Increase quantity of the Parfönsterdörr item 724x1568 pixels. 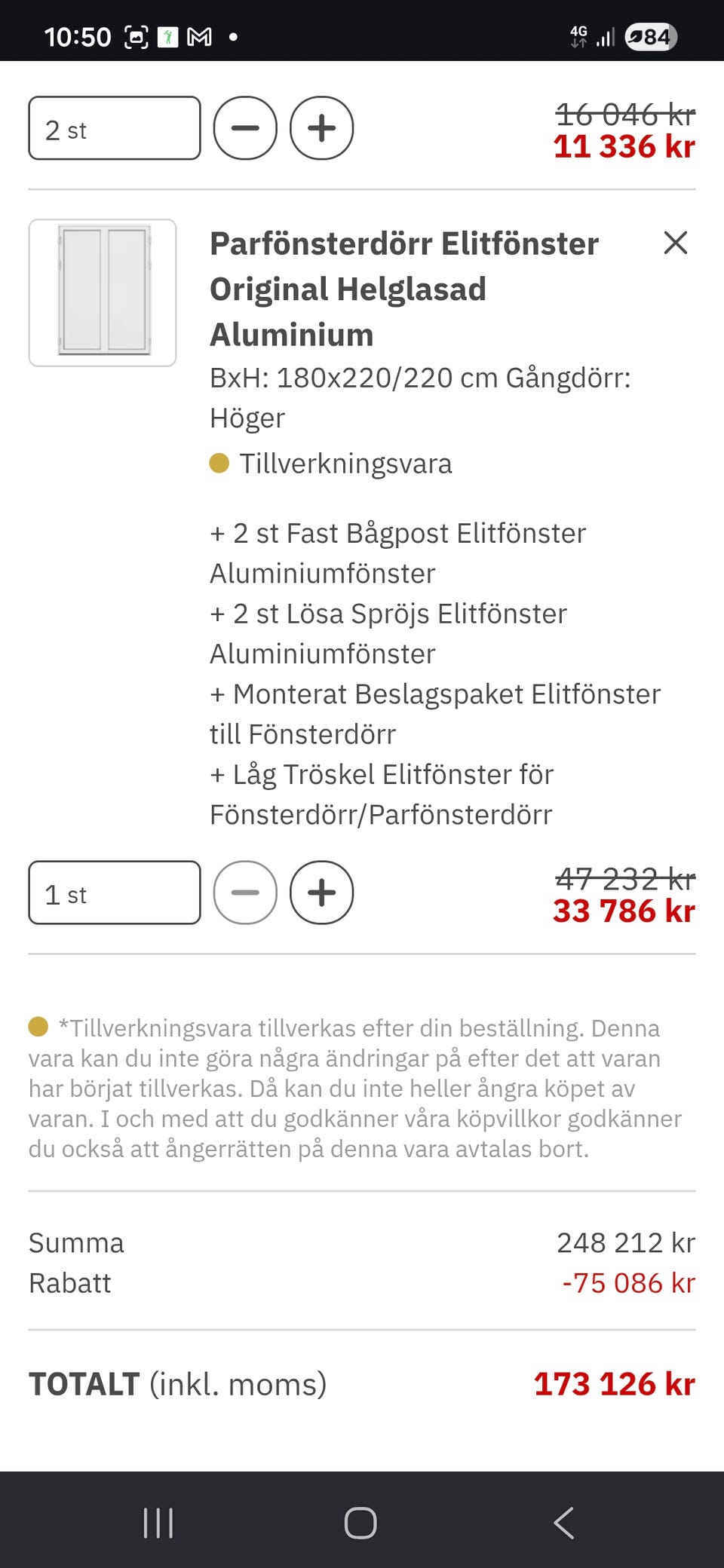(322, 893)
